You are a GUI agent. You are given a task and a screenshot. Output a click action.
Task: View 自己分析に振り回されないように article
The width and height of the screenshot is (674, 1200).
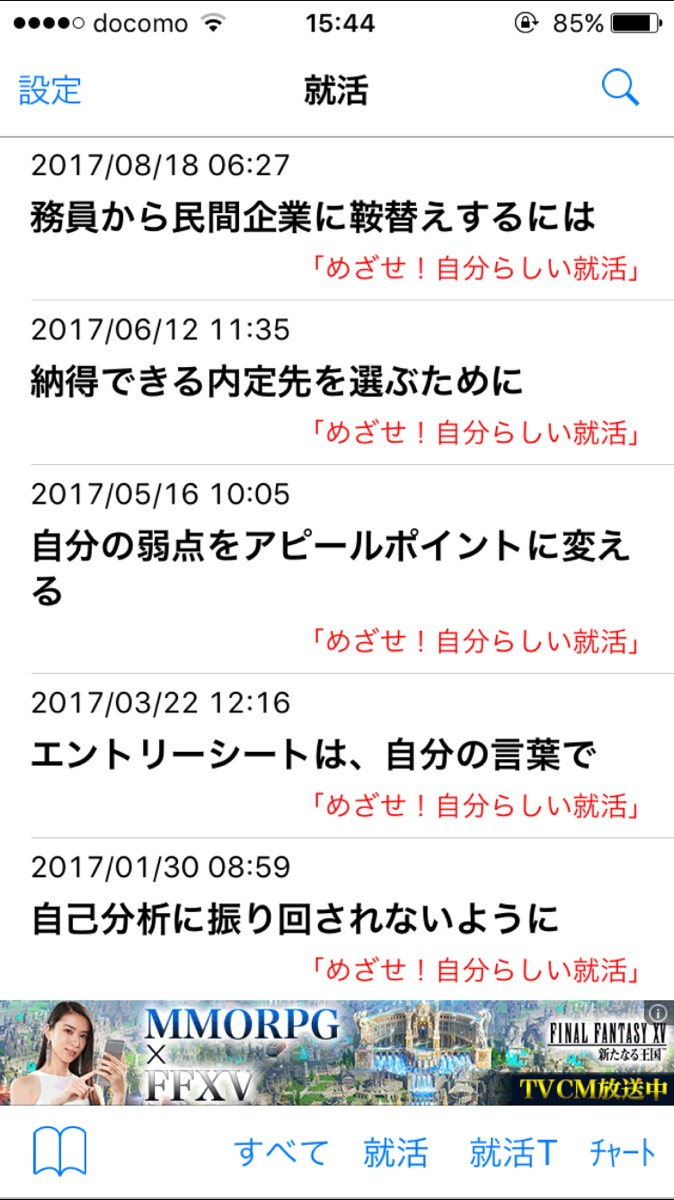[x=295, y=918]
